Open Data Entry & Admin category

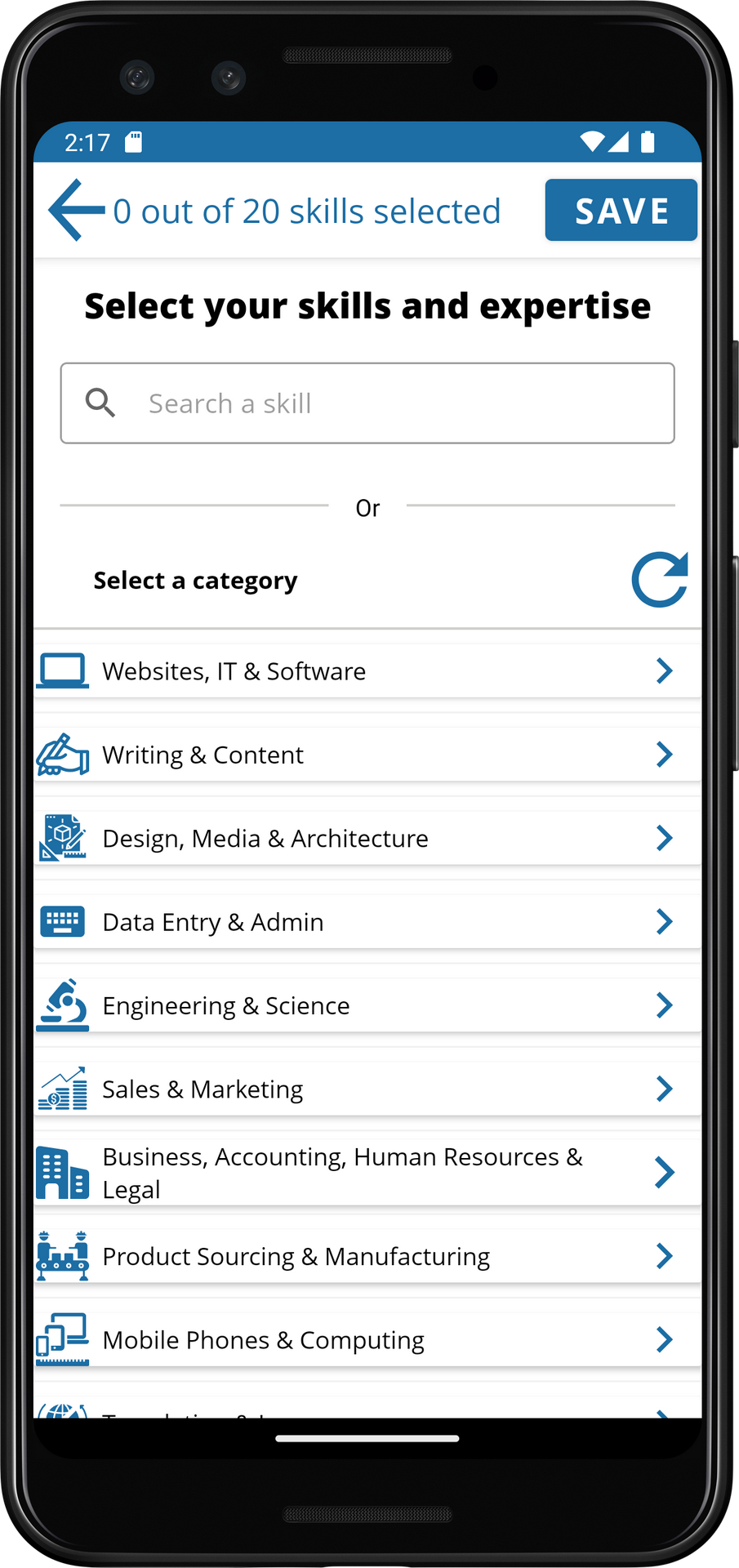click(x=367, y=923)
